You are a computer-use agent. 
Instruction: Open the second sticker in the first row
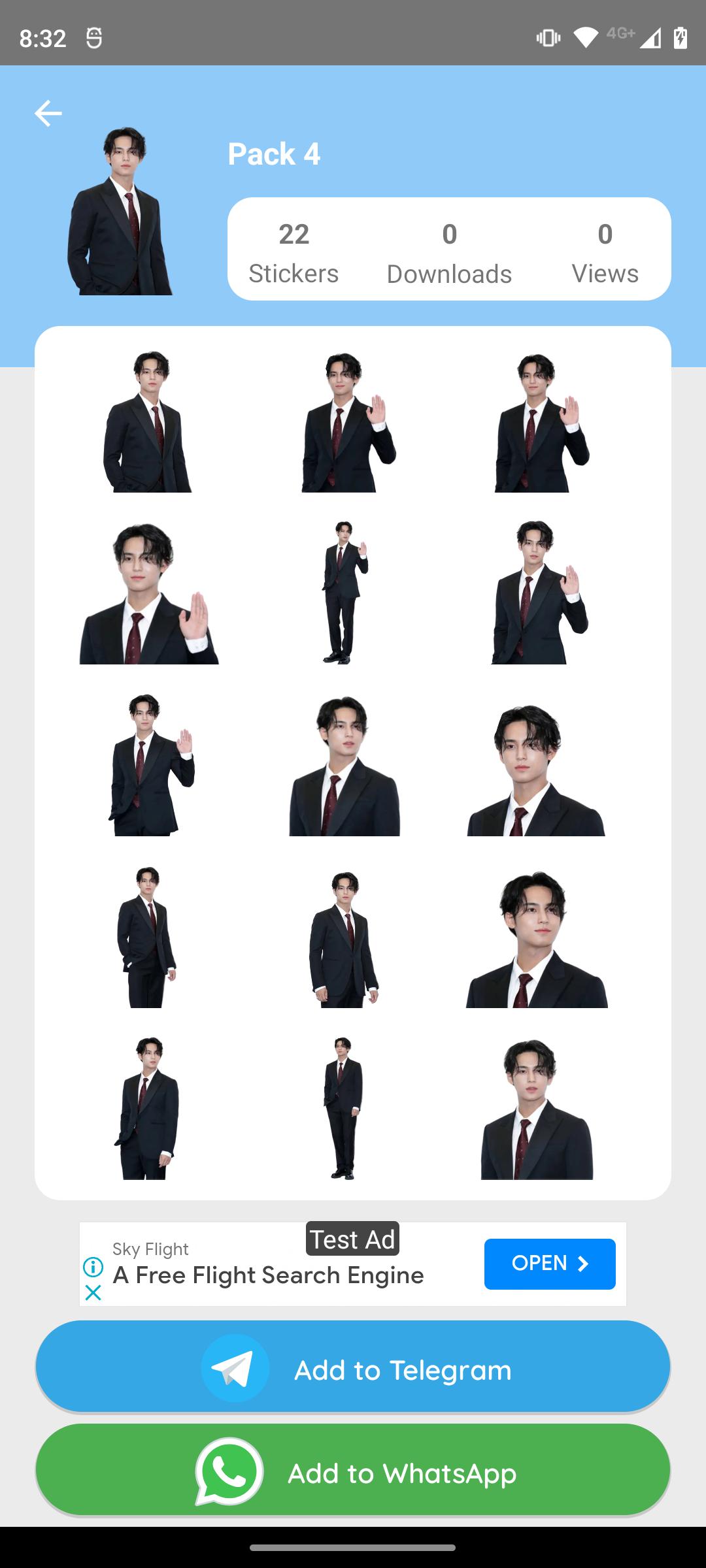point(346,421)
